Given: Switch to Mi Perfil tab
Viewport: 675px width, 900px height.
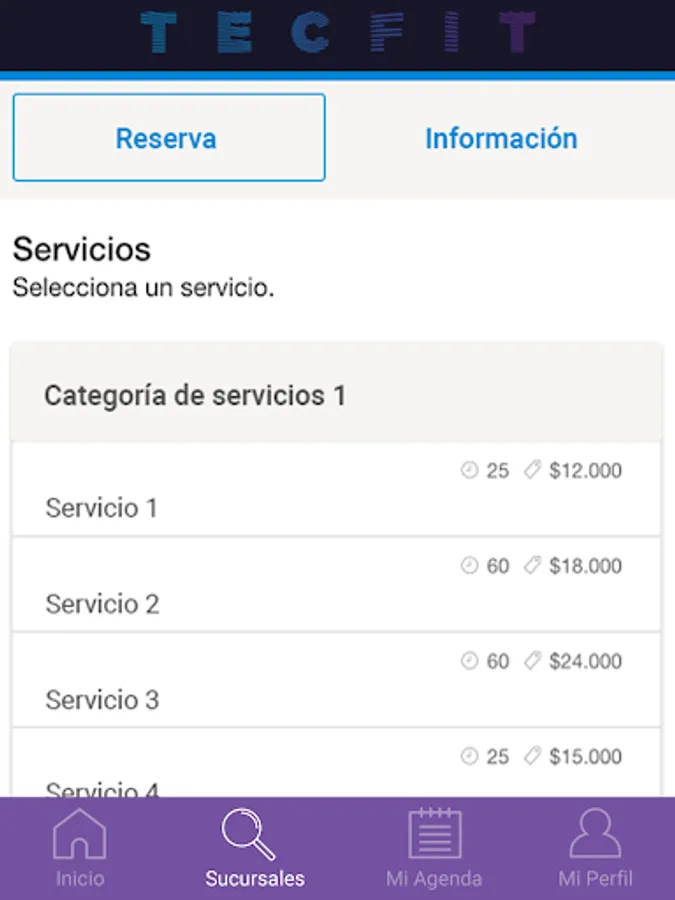Looking at the screenshot, I should (595, 849).
